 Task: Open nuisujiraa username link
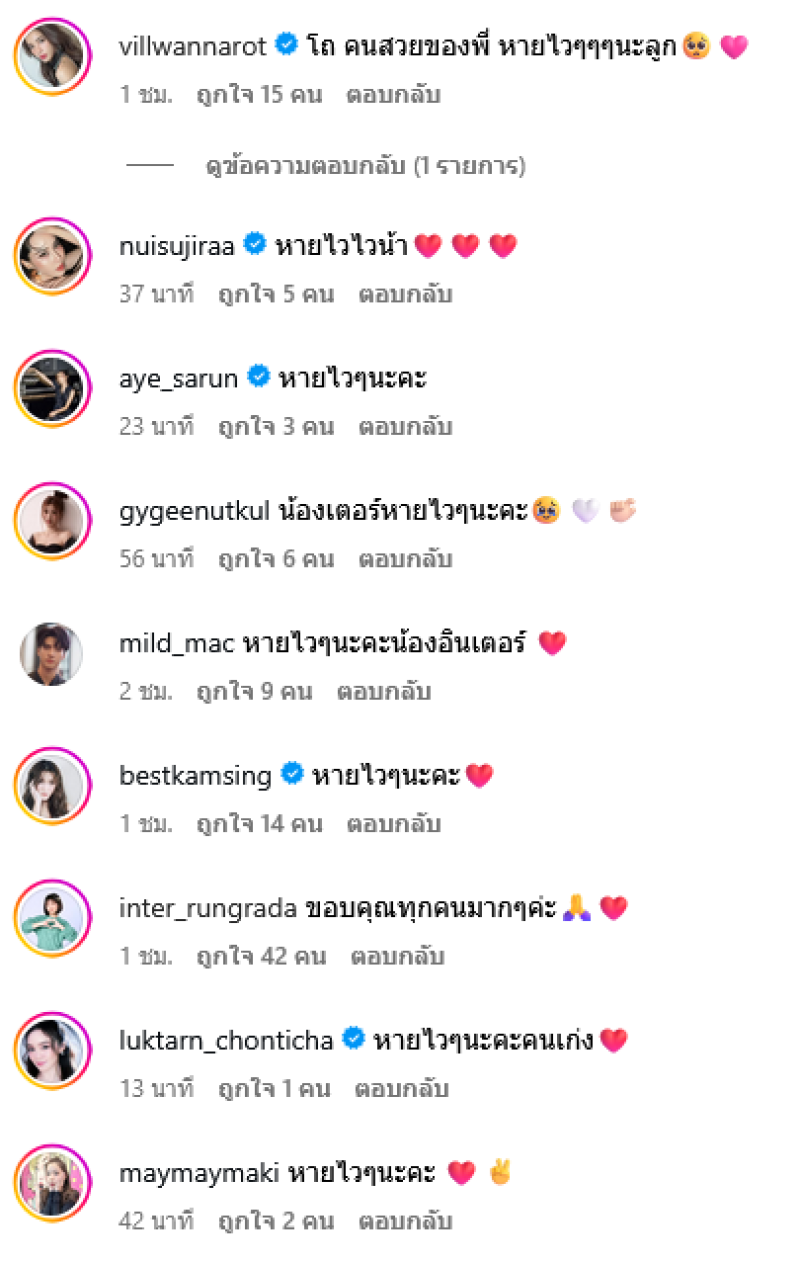click(177, 246)
